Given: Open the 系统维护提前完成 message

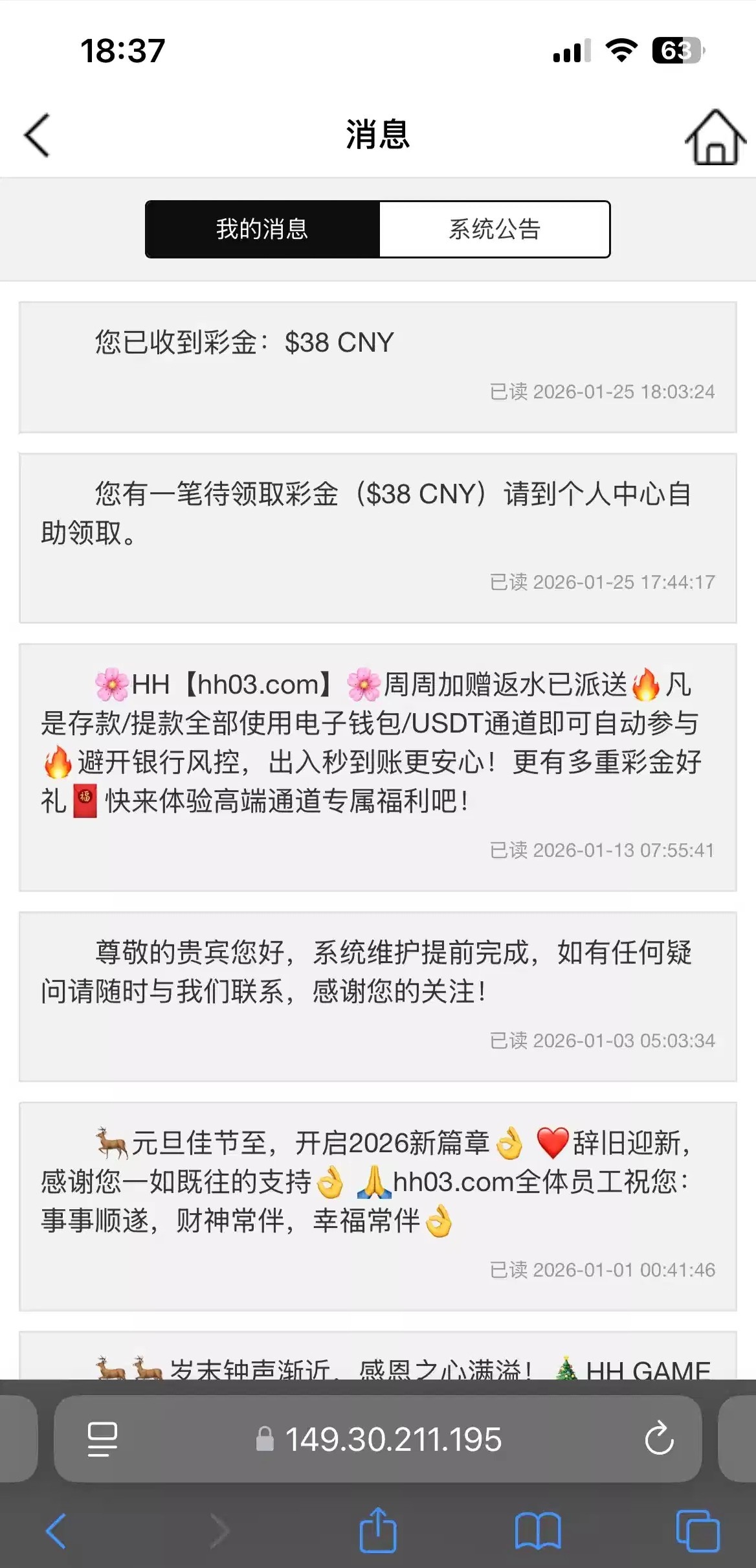Looking at the screenshot, I should click(377, 996).
